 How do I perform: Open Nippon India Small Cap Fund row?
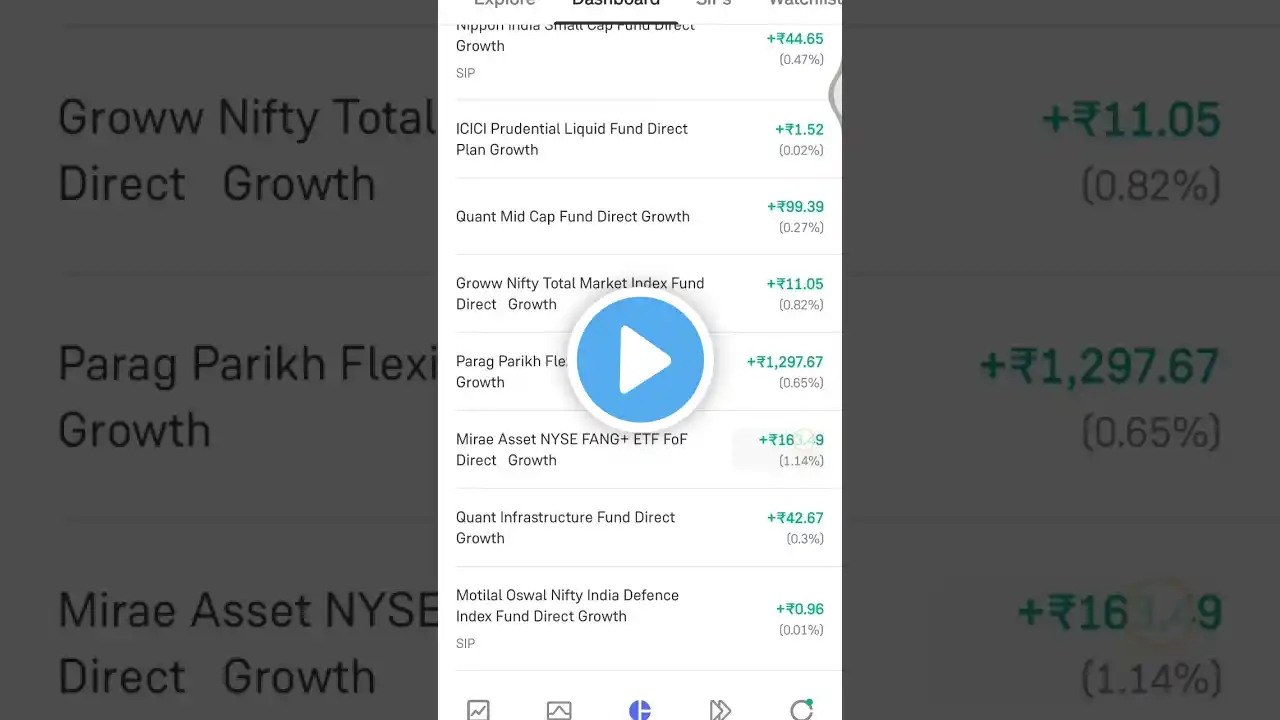[575, 46]
